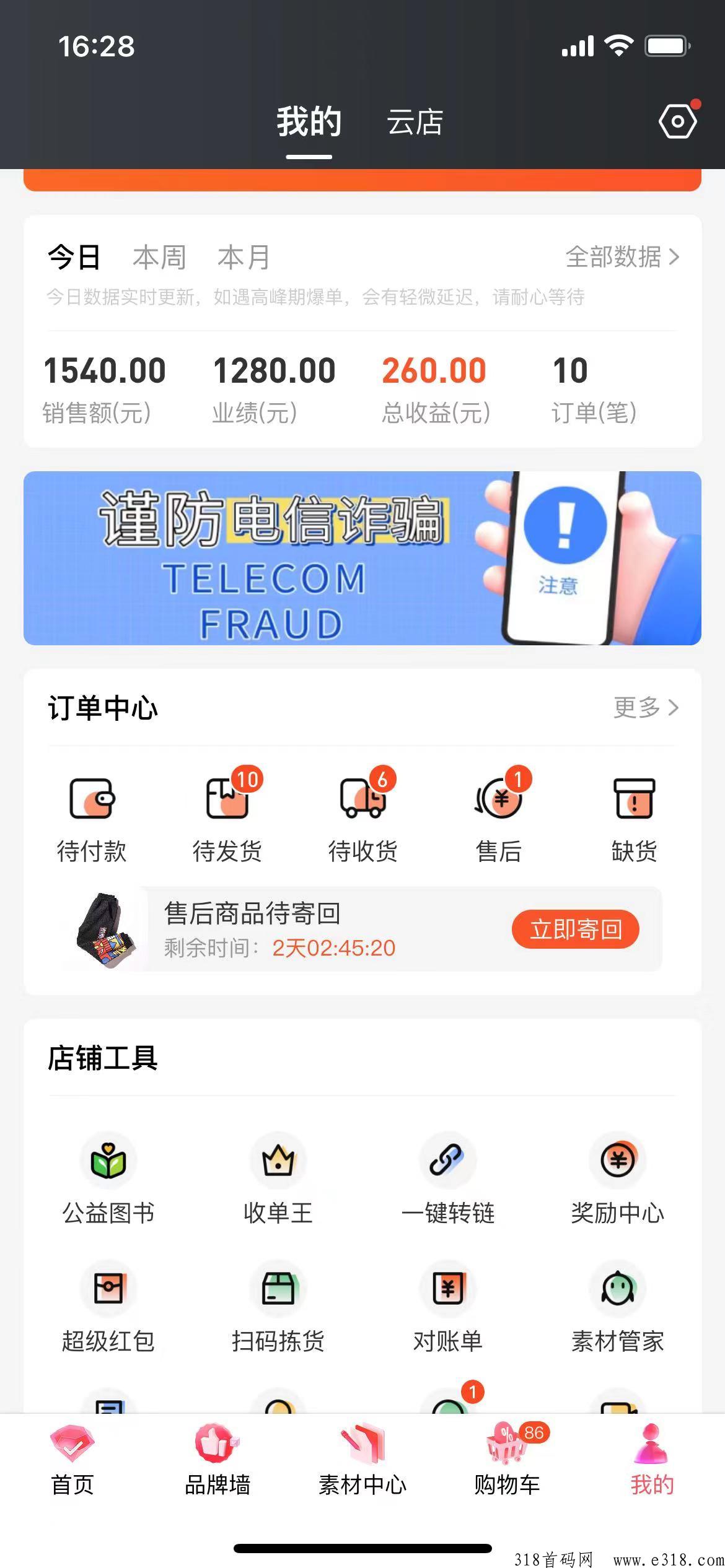Switch to the 素材中心 tab
The image size is (725, 1568).
tap(362, 1460)
